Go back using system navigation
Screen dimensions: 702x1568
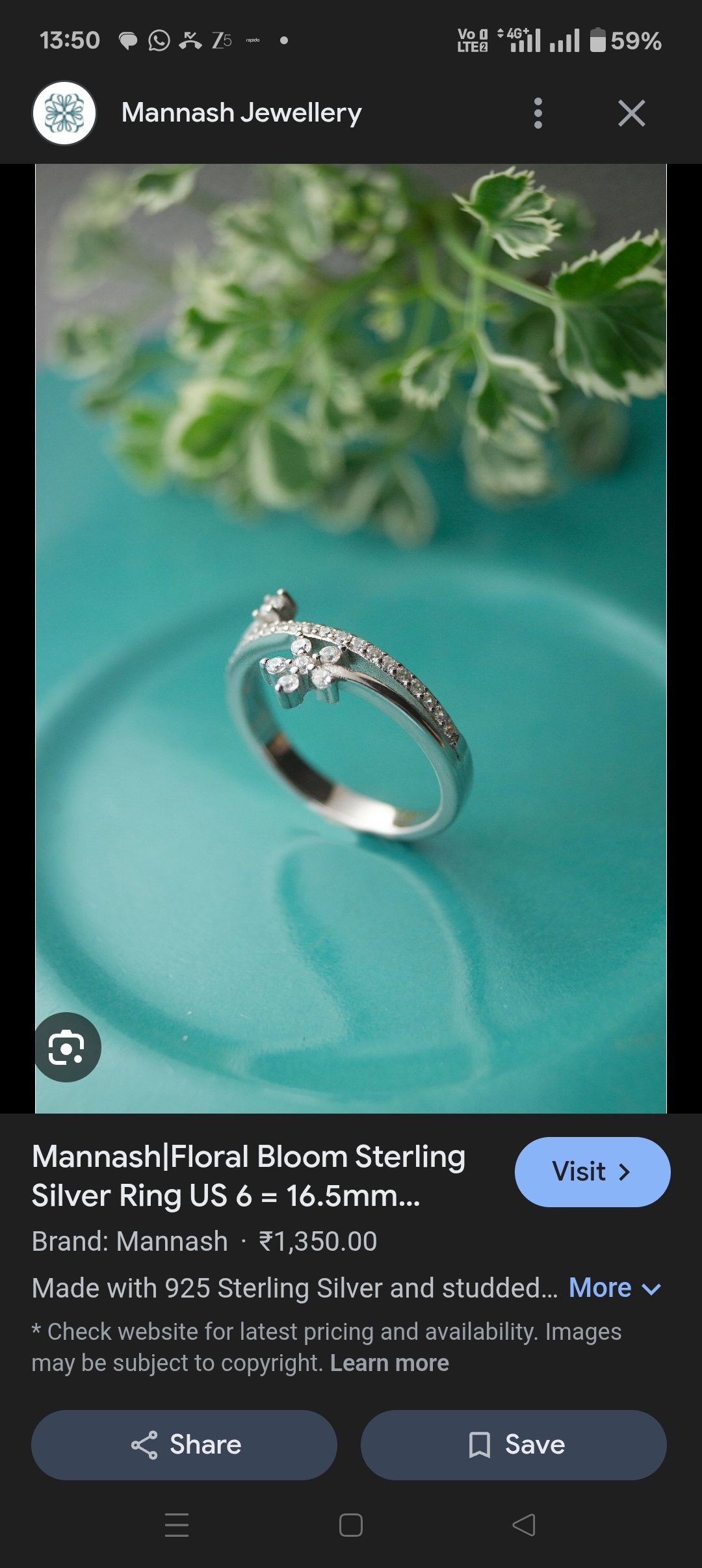(524, 1524)
